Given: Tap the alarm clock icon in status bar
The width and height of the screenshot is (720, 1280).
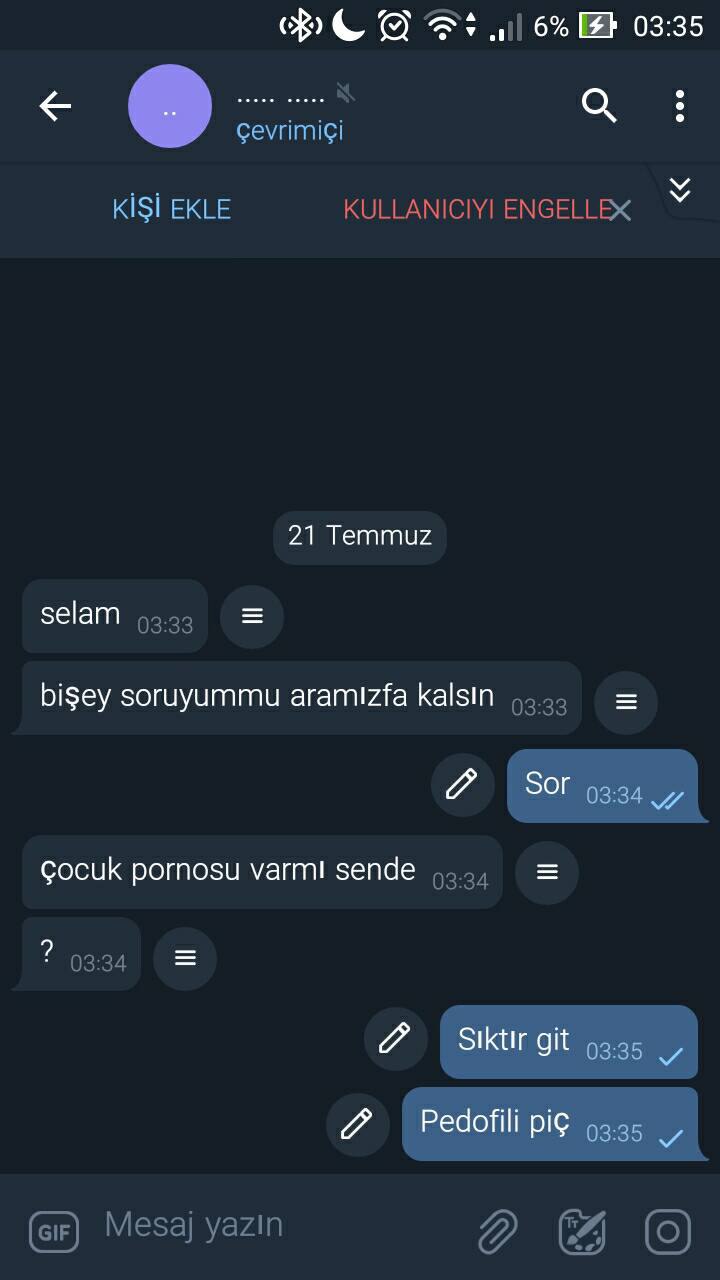Looking at the screenshot, I should point(393,25).
